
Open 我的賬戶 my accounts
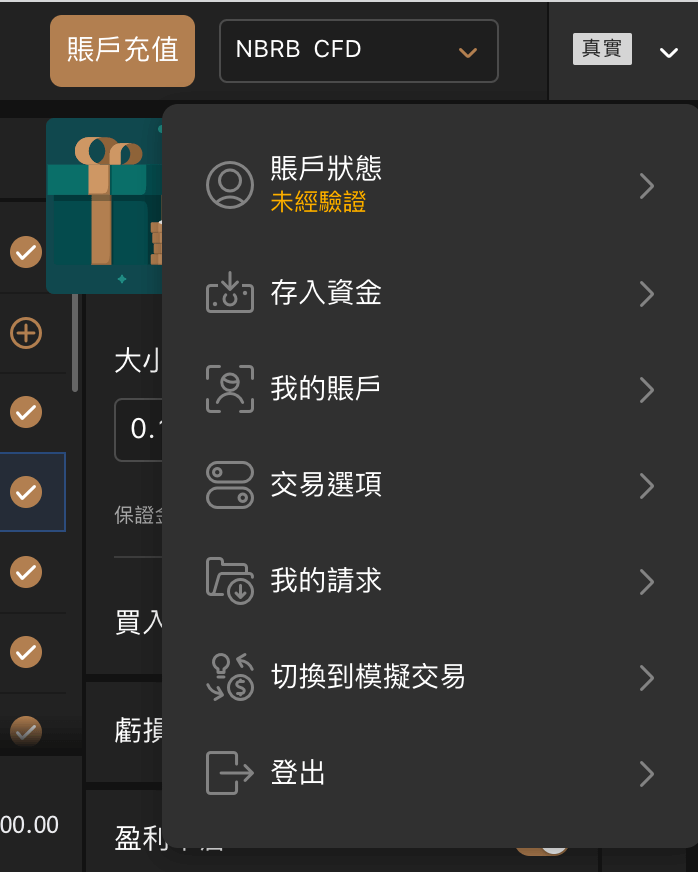pos(430,389)
